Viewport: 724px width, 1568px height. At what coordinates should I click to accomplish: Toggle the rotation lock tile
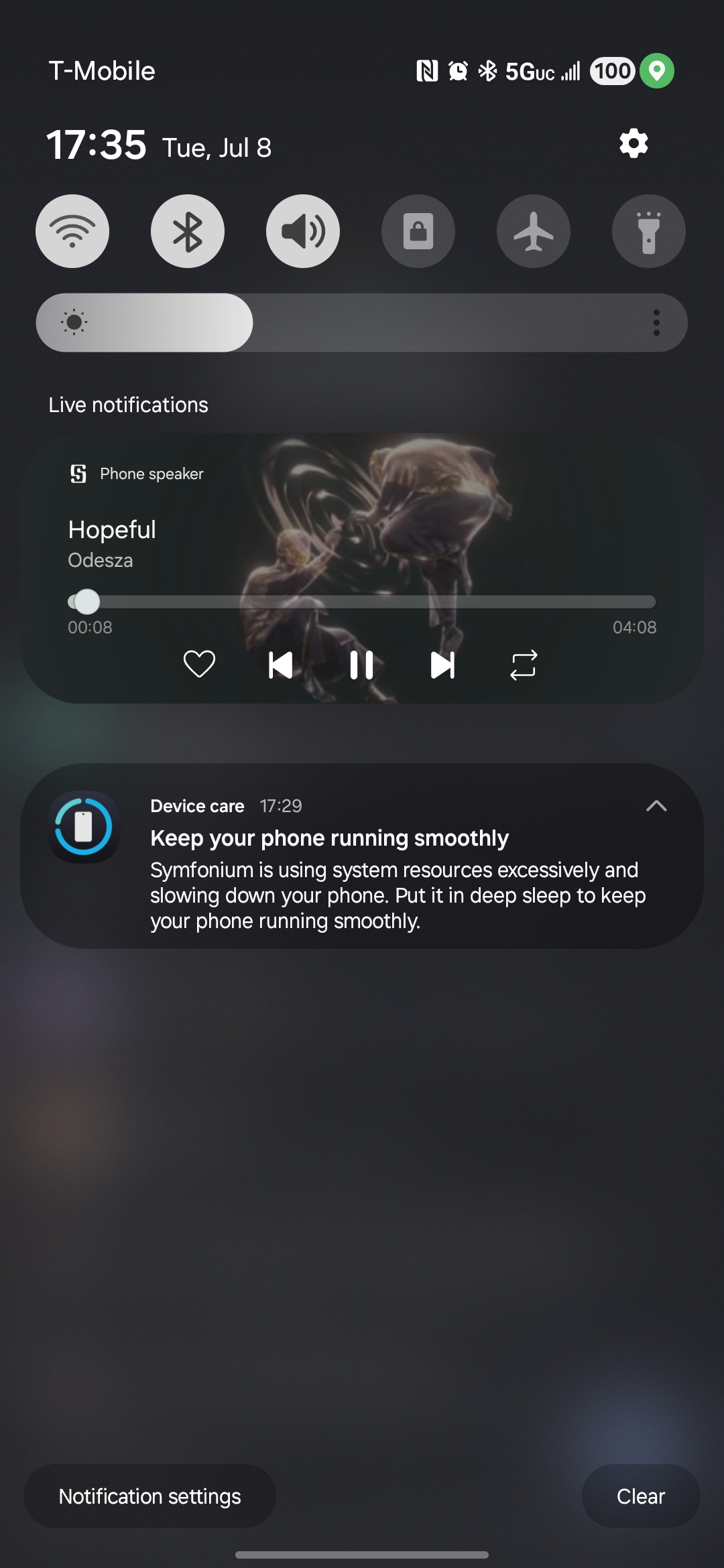(x=418, y=231)
